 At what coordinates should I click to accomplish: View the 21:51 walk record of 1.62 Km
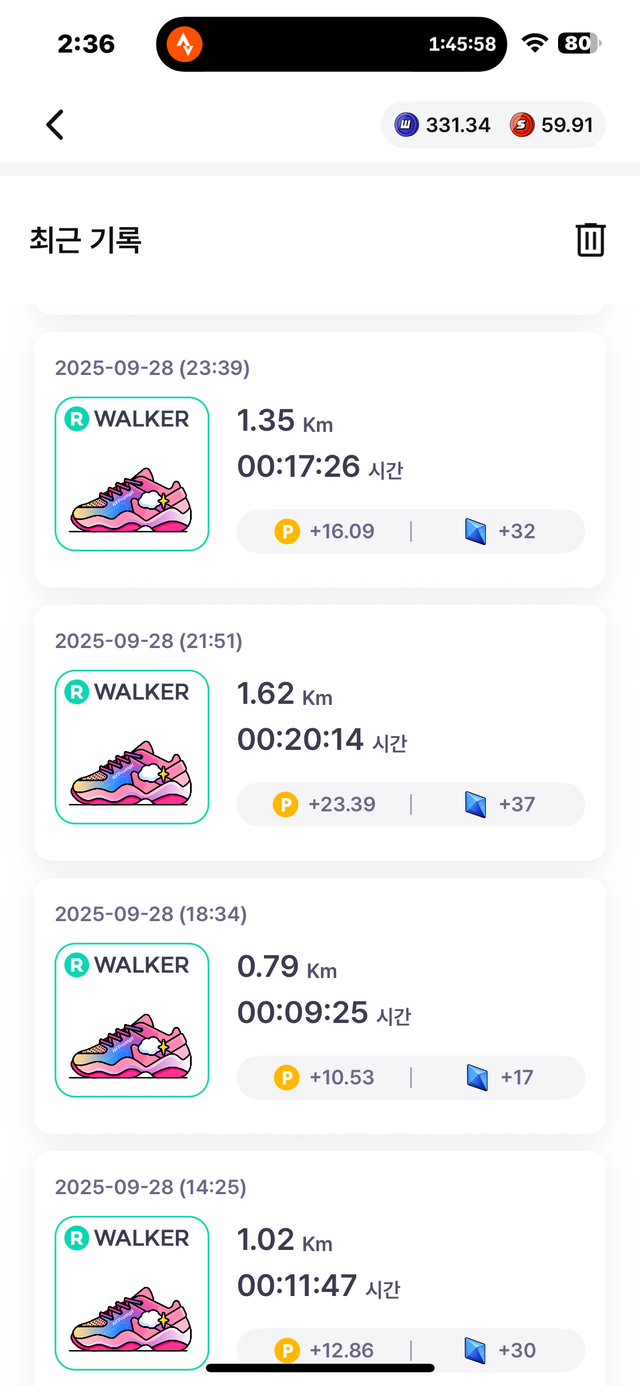(x=320, y=732)
